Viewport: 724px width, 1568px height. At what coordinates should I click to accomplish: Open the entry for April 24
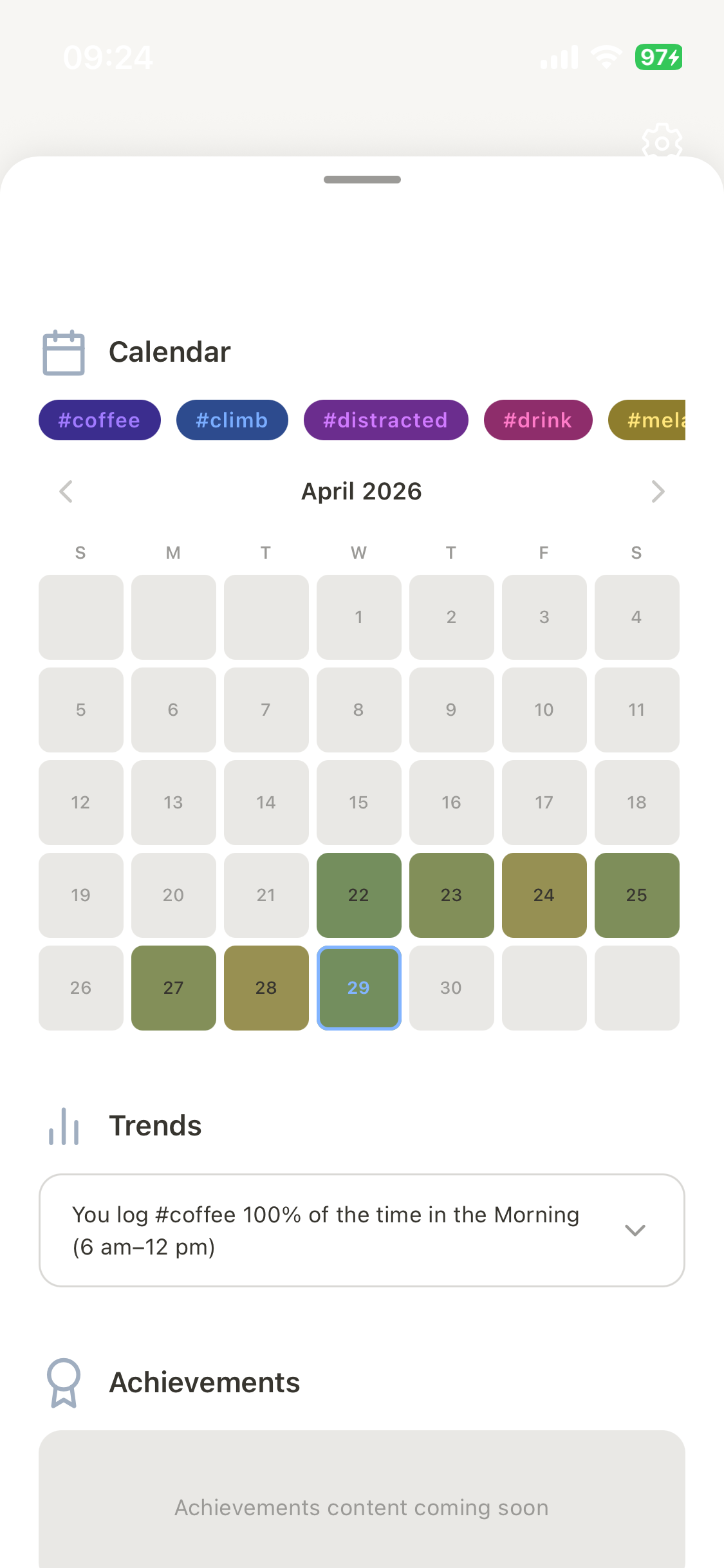544,895
